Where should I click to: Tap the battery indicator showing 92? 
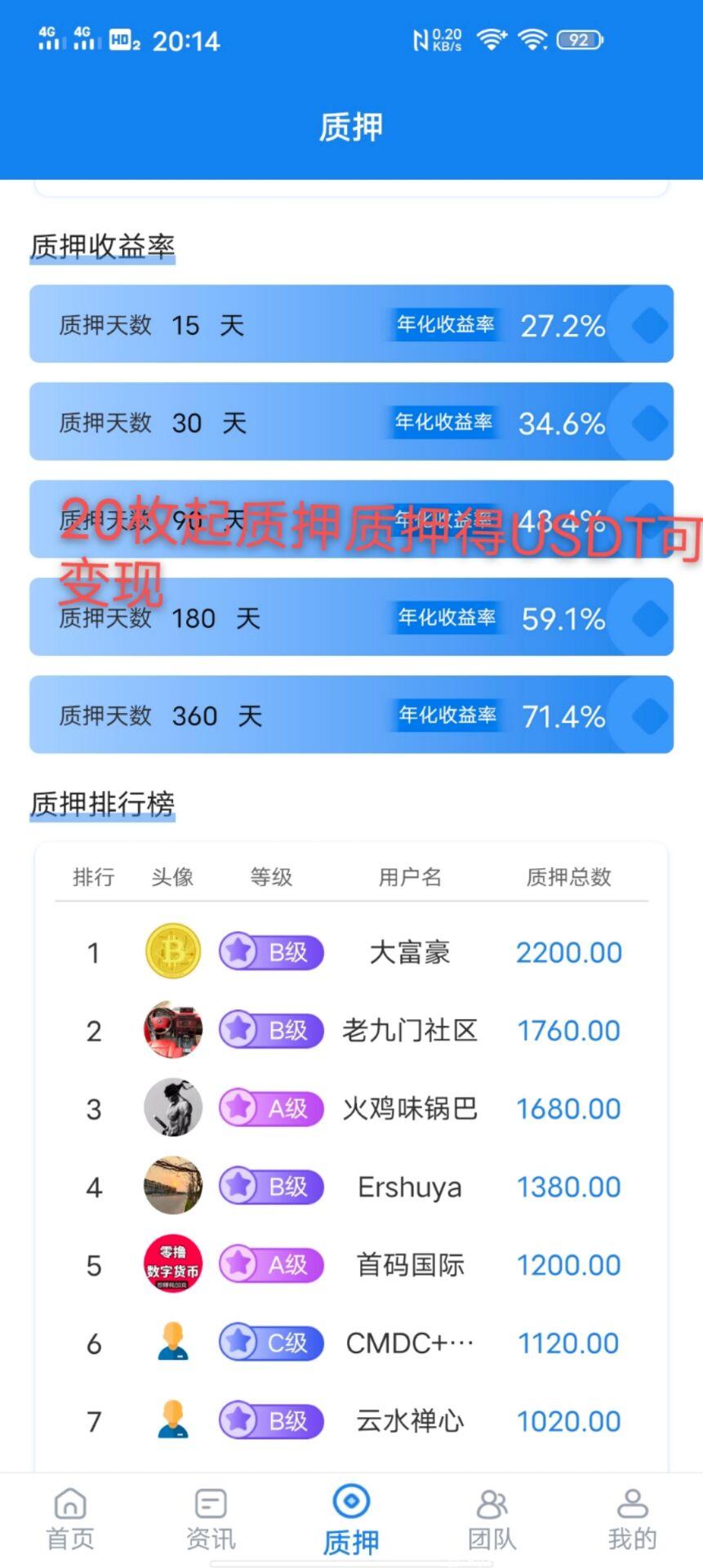tap(581, 38)
